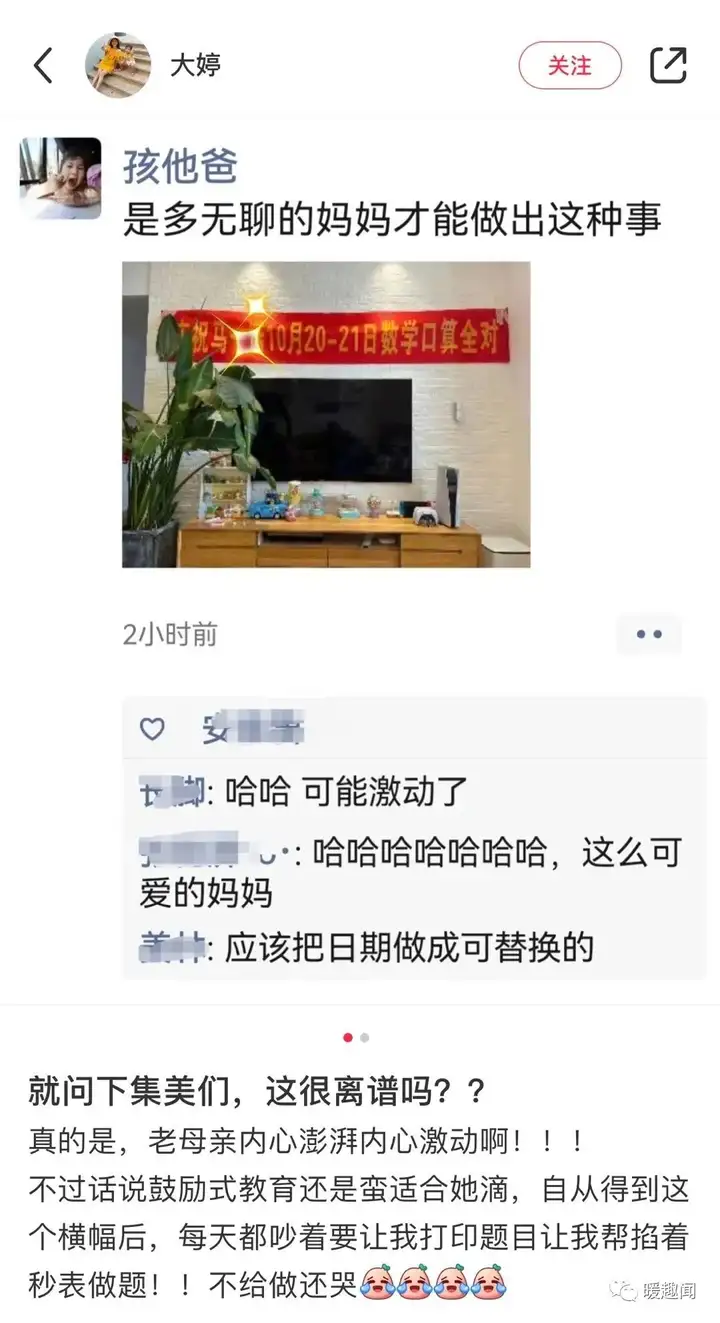Tap the image page indicator dots
This screenshot has width=720, height=1323.
coord(356,1038)
